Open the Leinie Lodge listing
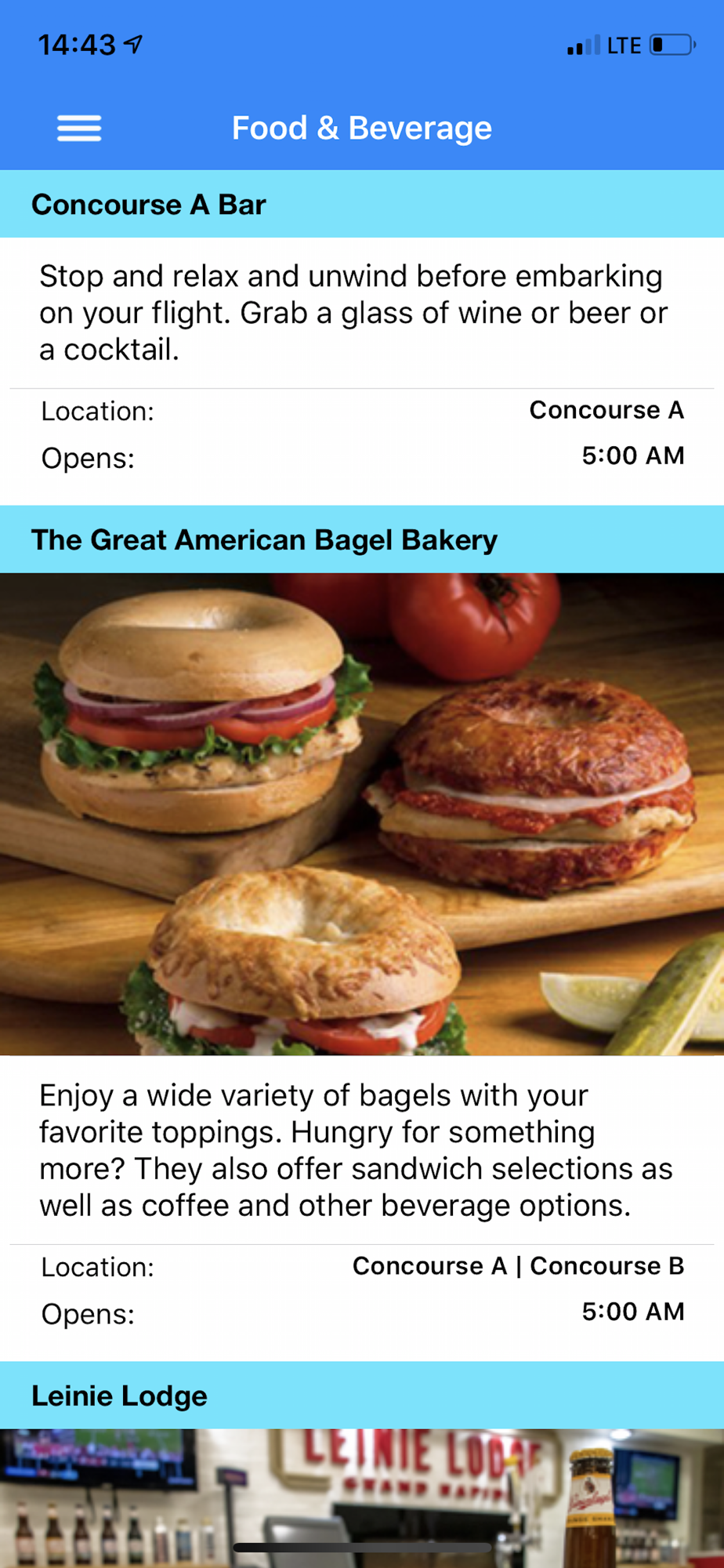 (119, 1396)
